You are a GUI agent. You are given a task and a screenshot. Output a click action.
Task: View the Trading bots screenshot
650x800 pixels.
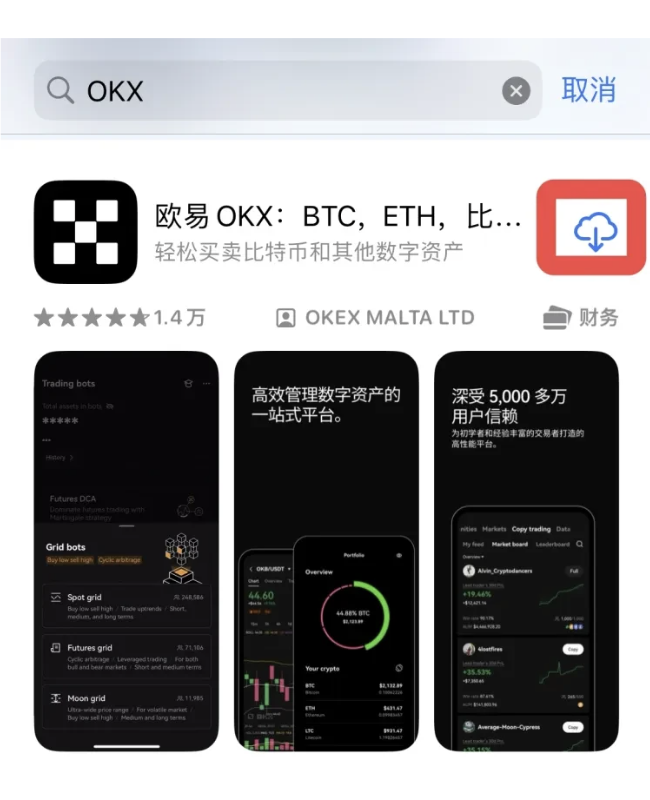tap(126, 550)
